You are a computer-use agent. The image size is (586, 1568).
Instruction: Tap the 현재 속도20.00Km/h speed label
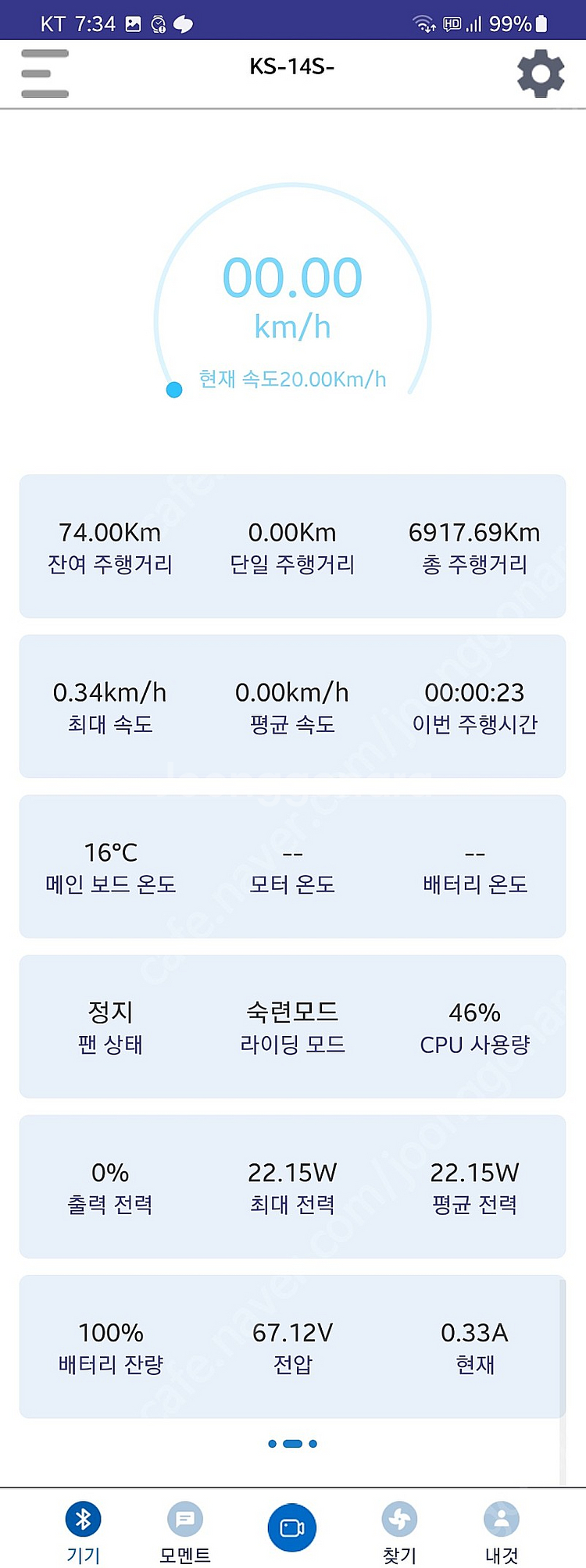pyautogui.click(x=291, y=379)
